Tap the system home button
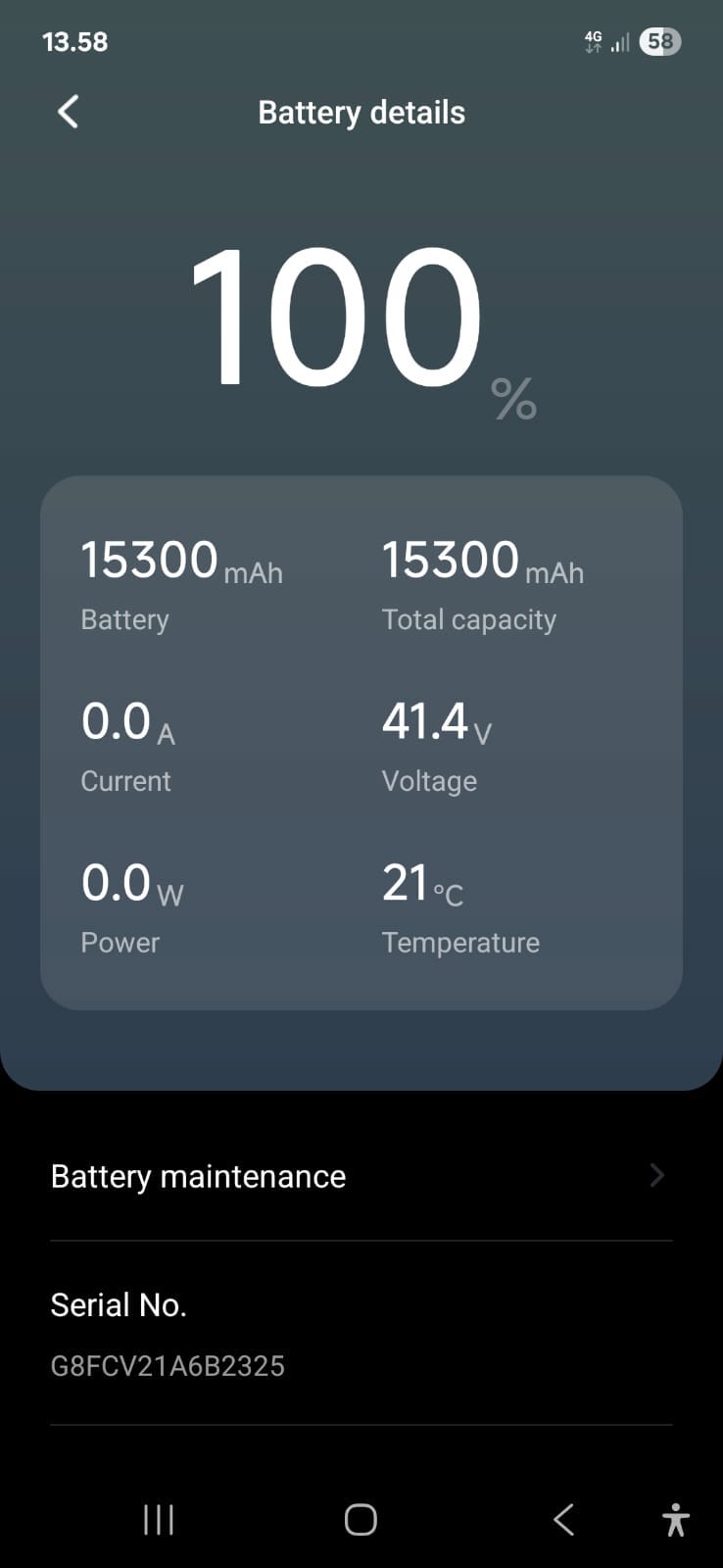 click(x=361, y=1520)
